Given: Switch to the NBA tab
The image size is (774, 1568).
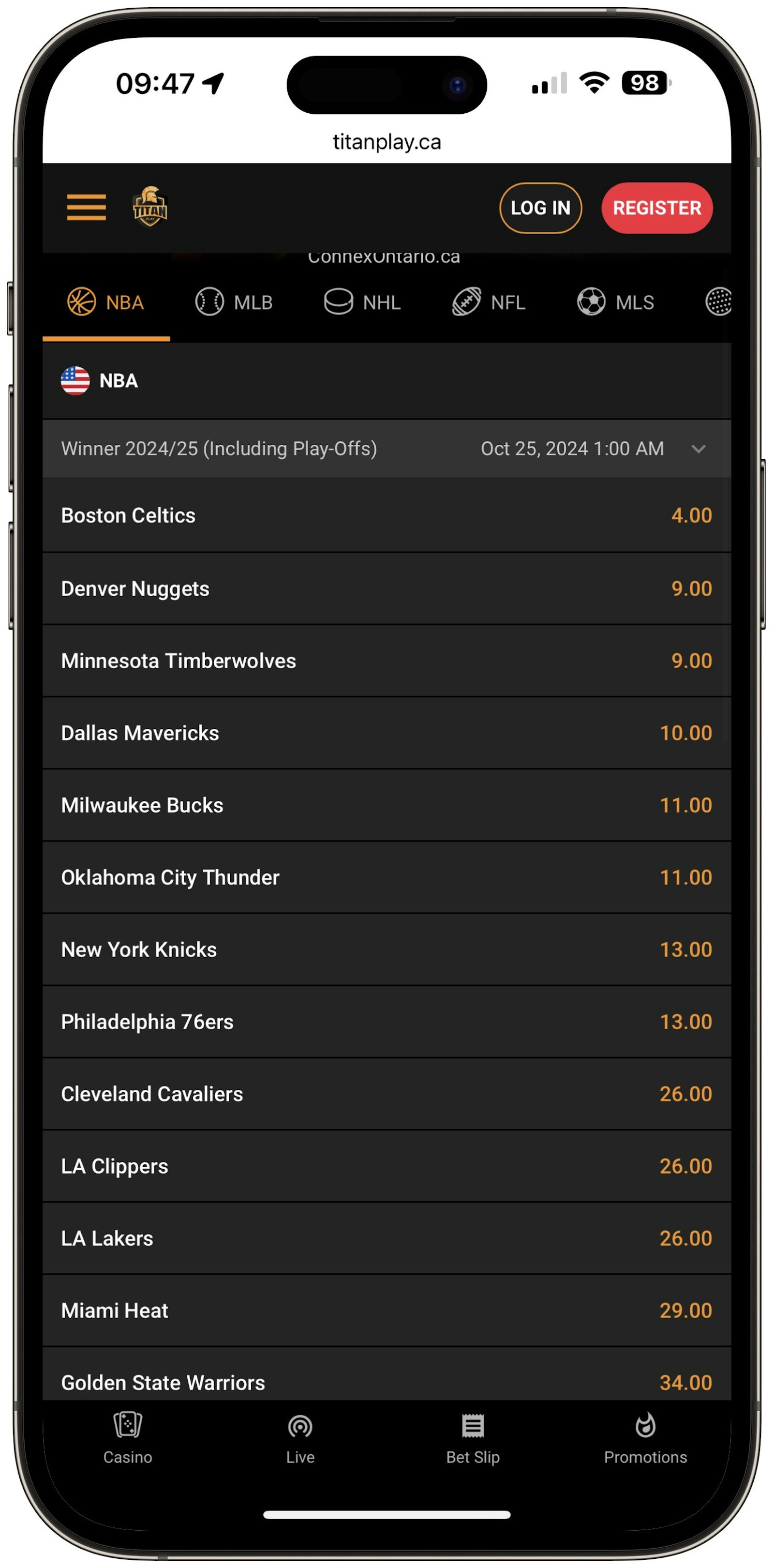Looking at the screenshot, I should pyautogui.click(x=106, y=302).
